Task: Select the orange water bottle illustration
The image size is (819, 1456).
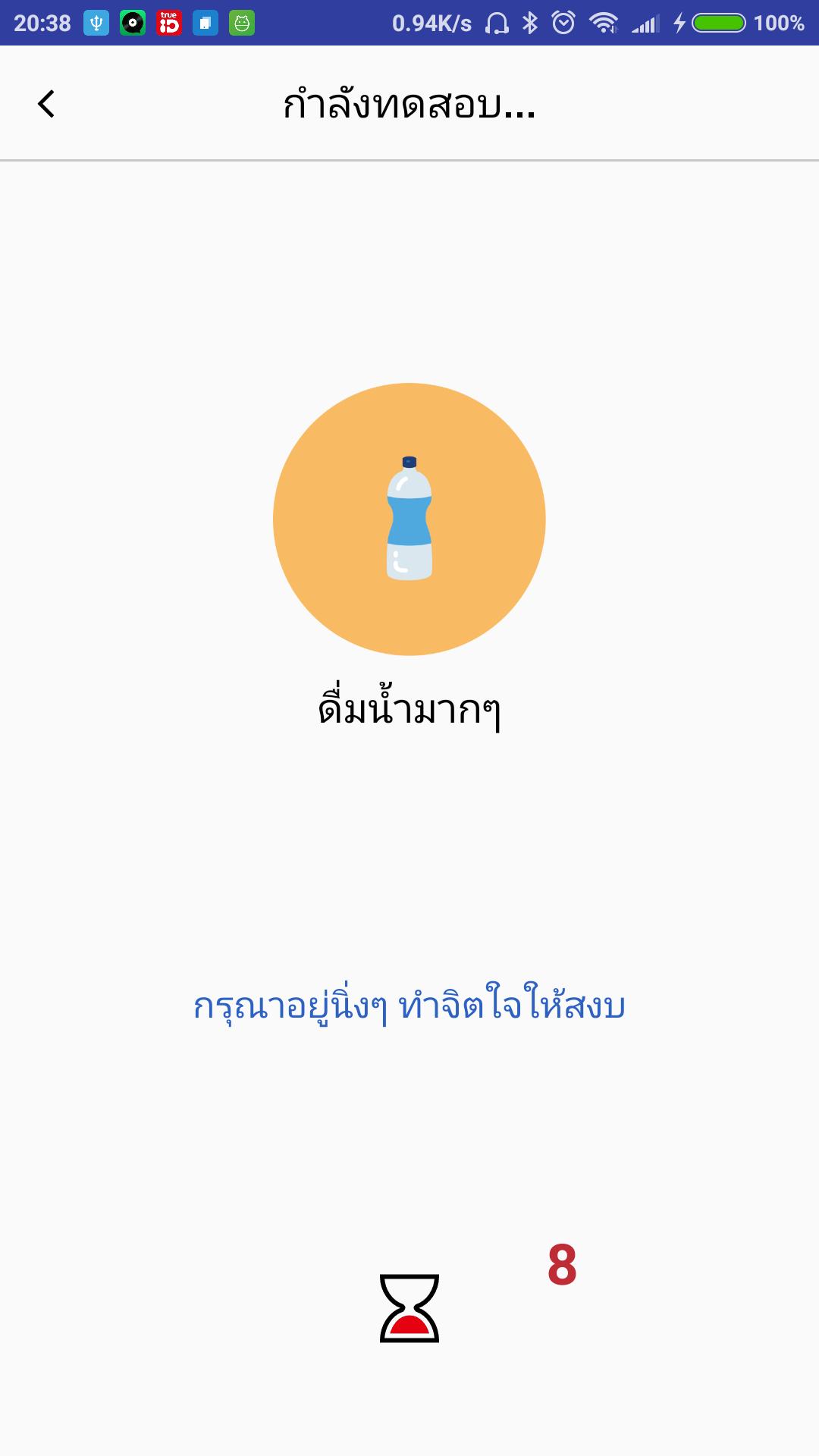Action: pos(409,519)
